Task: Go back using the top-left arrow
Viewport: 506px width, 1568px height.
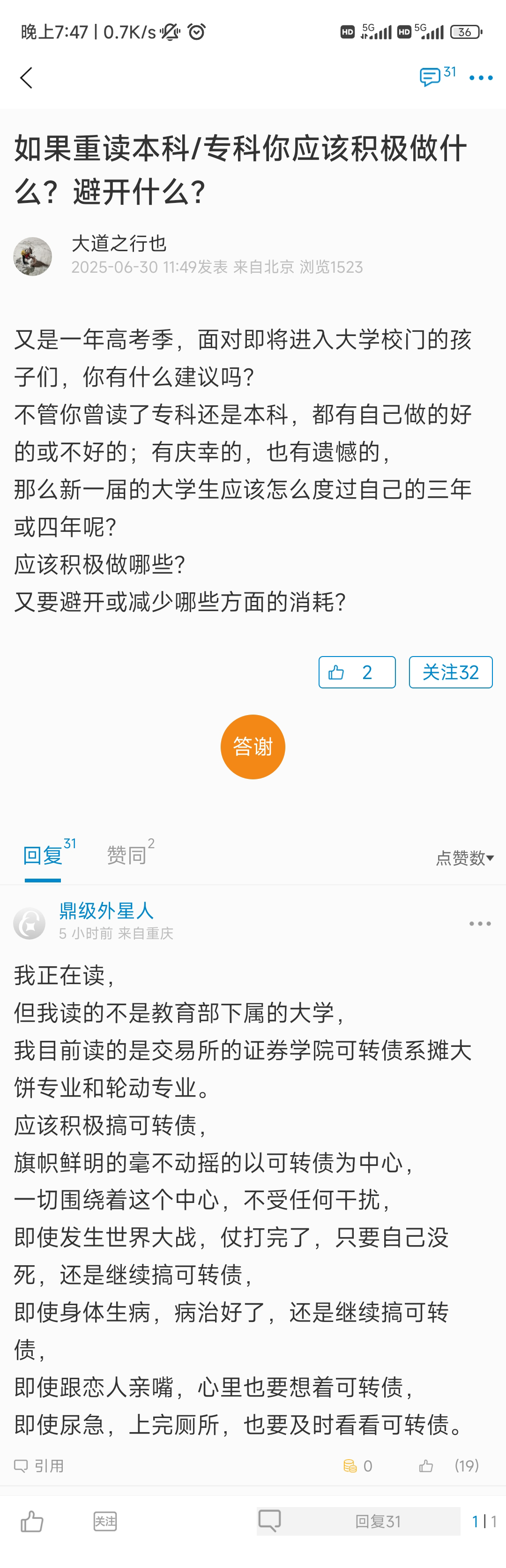Action: (x=26, y=78)
